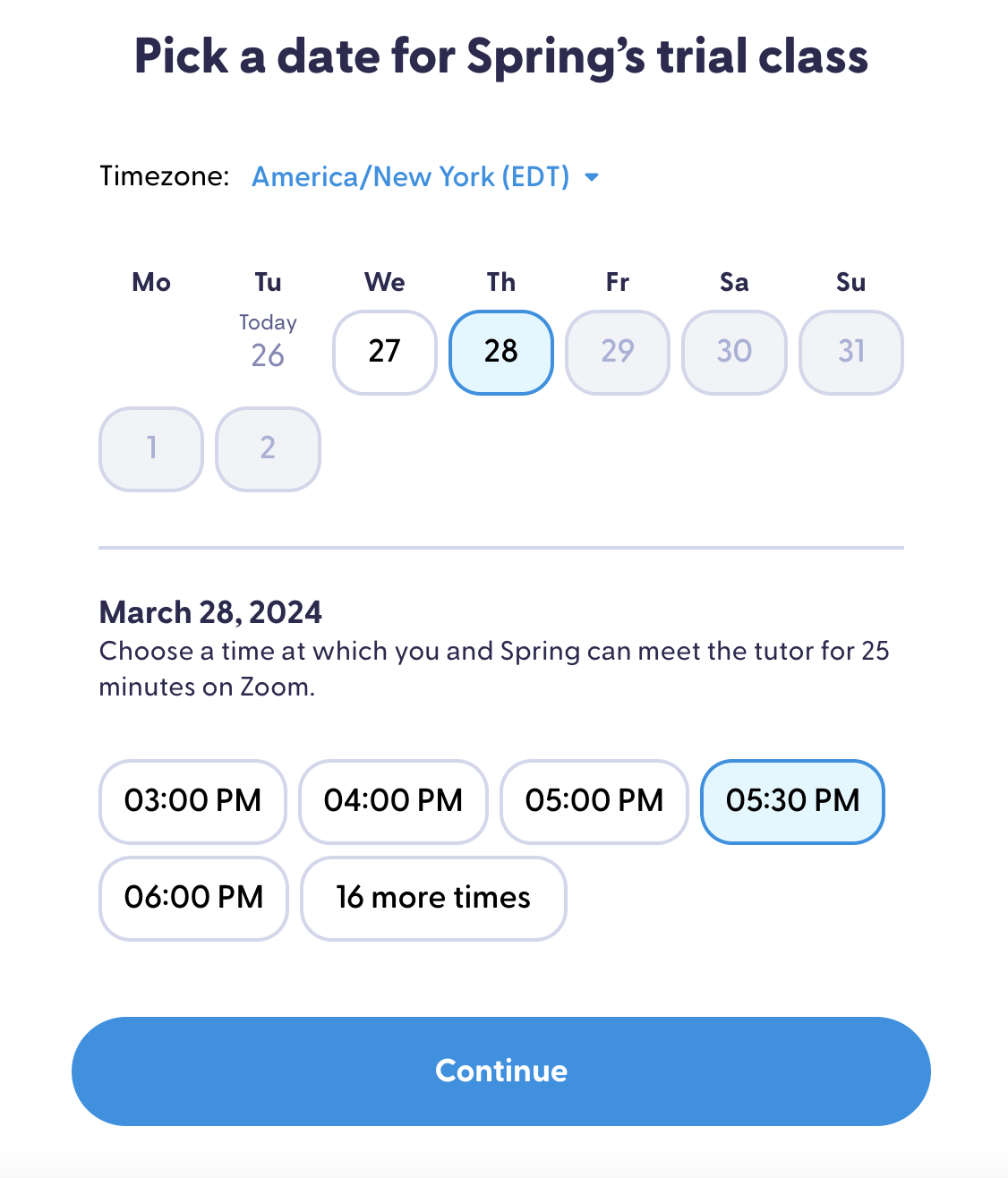
Task: Select the 06:00 PM slot
Action: [193, 898]
